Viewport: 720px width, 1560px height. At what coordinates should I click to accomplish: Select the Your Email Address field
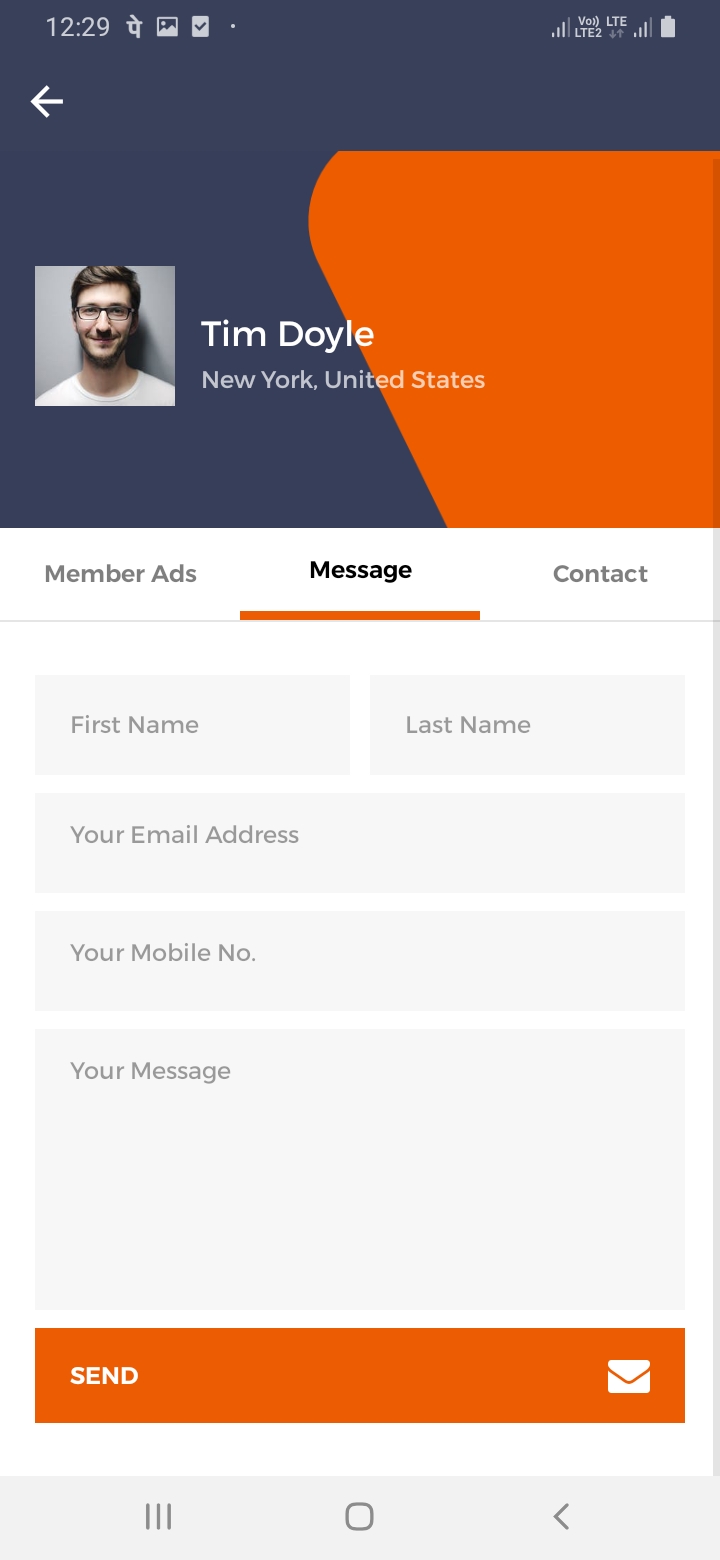click(x=360, y=842)
